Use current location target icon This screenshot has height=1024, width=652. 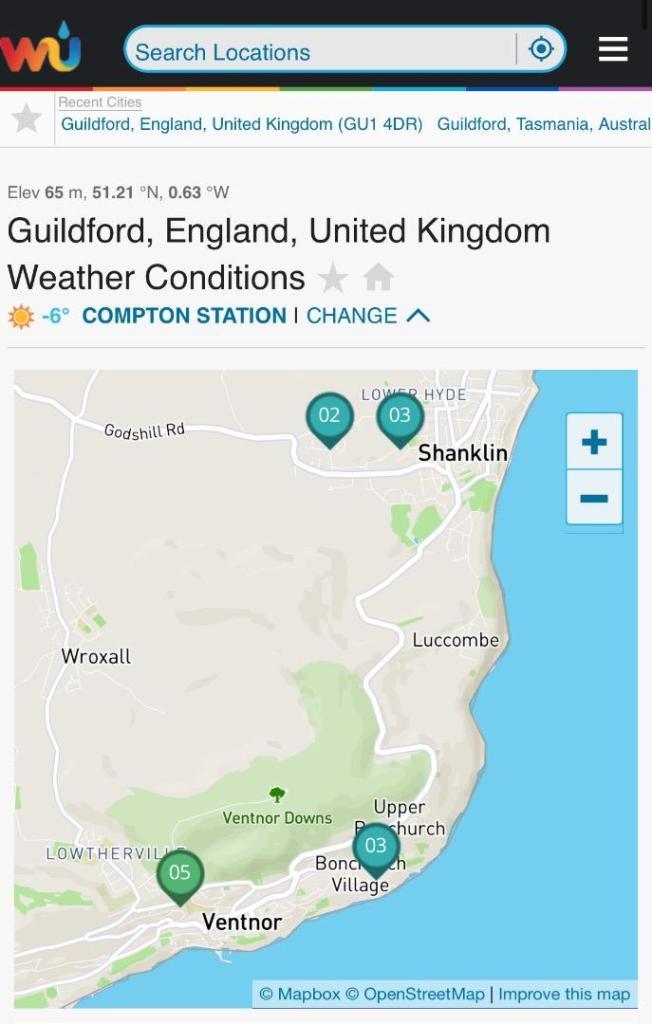pos(541,50)
